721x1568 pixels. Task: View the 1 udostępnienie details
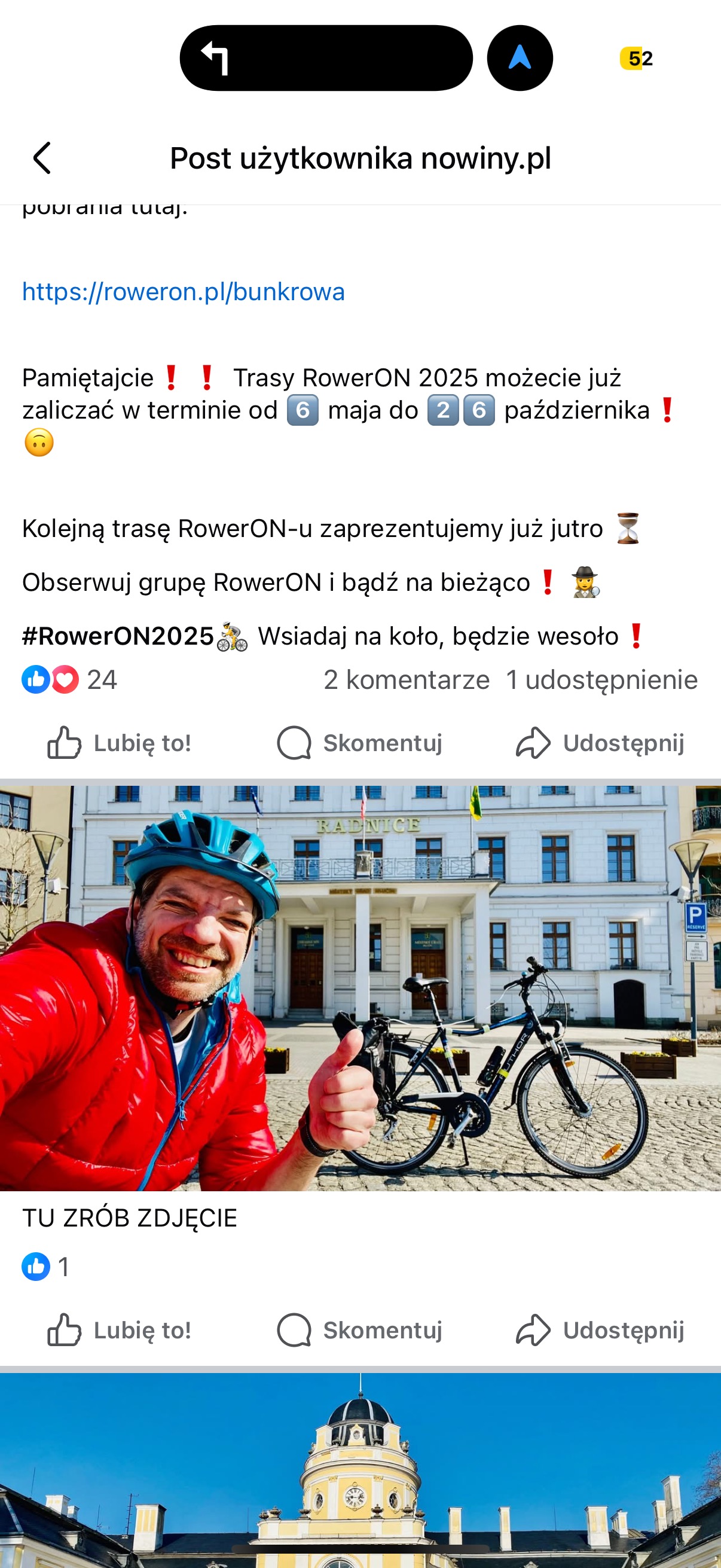[601, 680]
